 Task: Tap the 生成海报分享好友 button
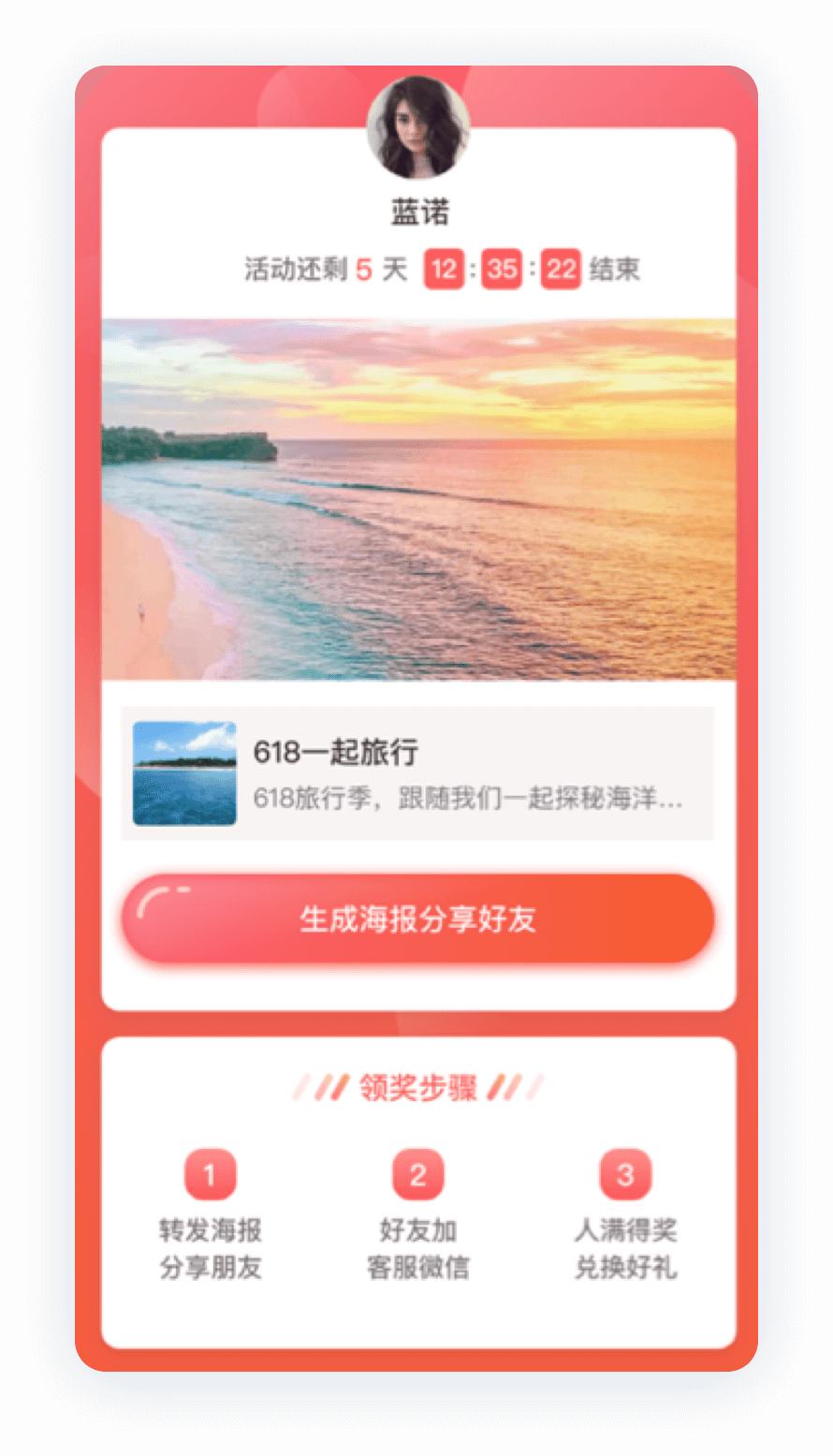pyautogui.click(x=417, y=919)
